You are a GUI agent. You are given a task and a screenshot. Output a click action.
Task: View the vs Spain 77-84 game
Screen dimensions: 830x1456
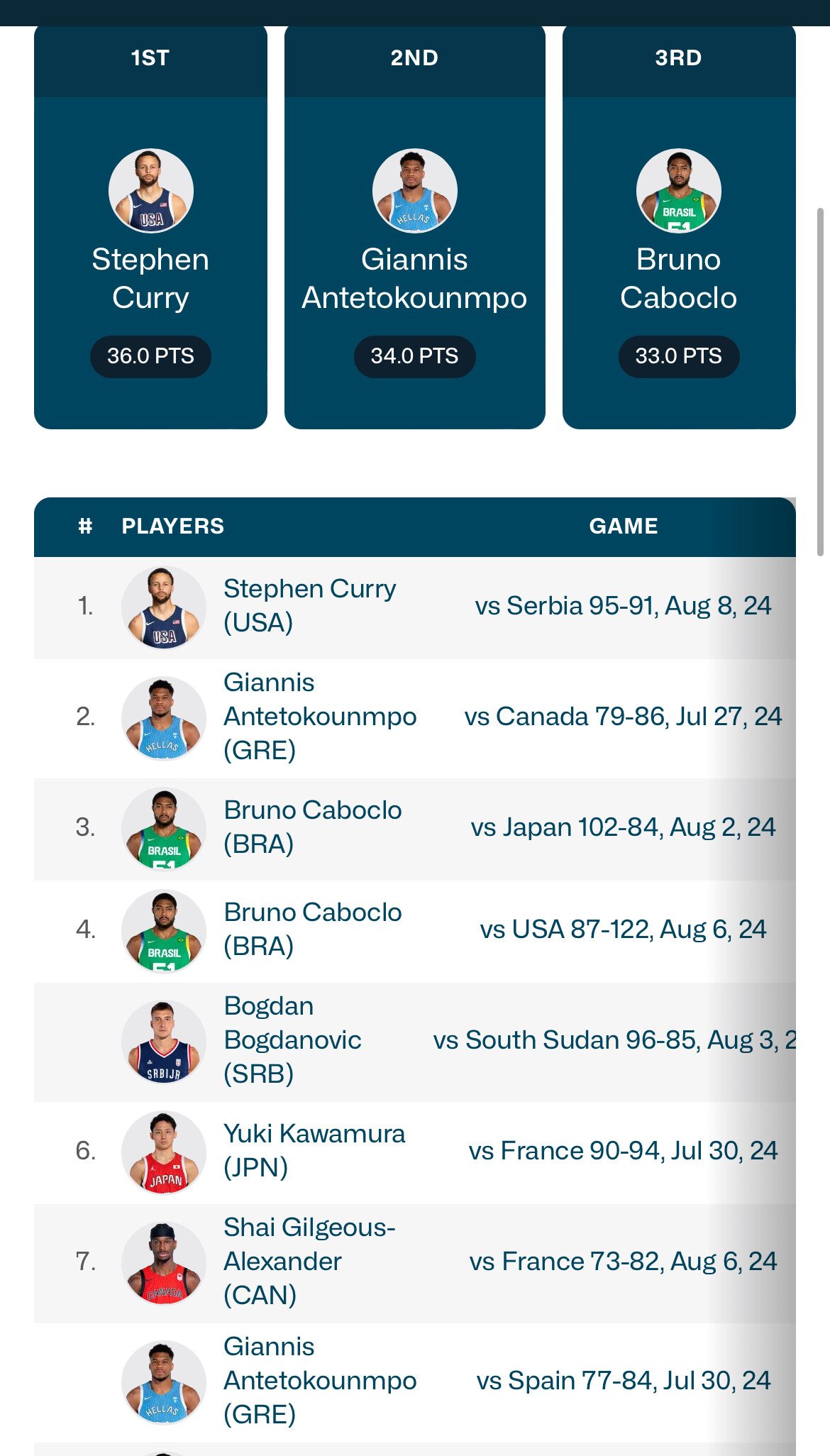tap(623, 1381)
